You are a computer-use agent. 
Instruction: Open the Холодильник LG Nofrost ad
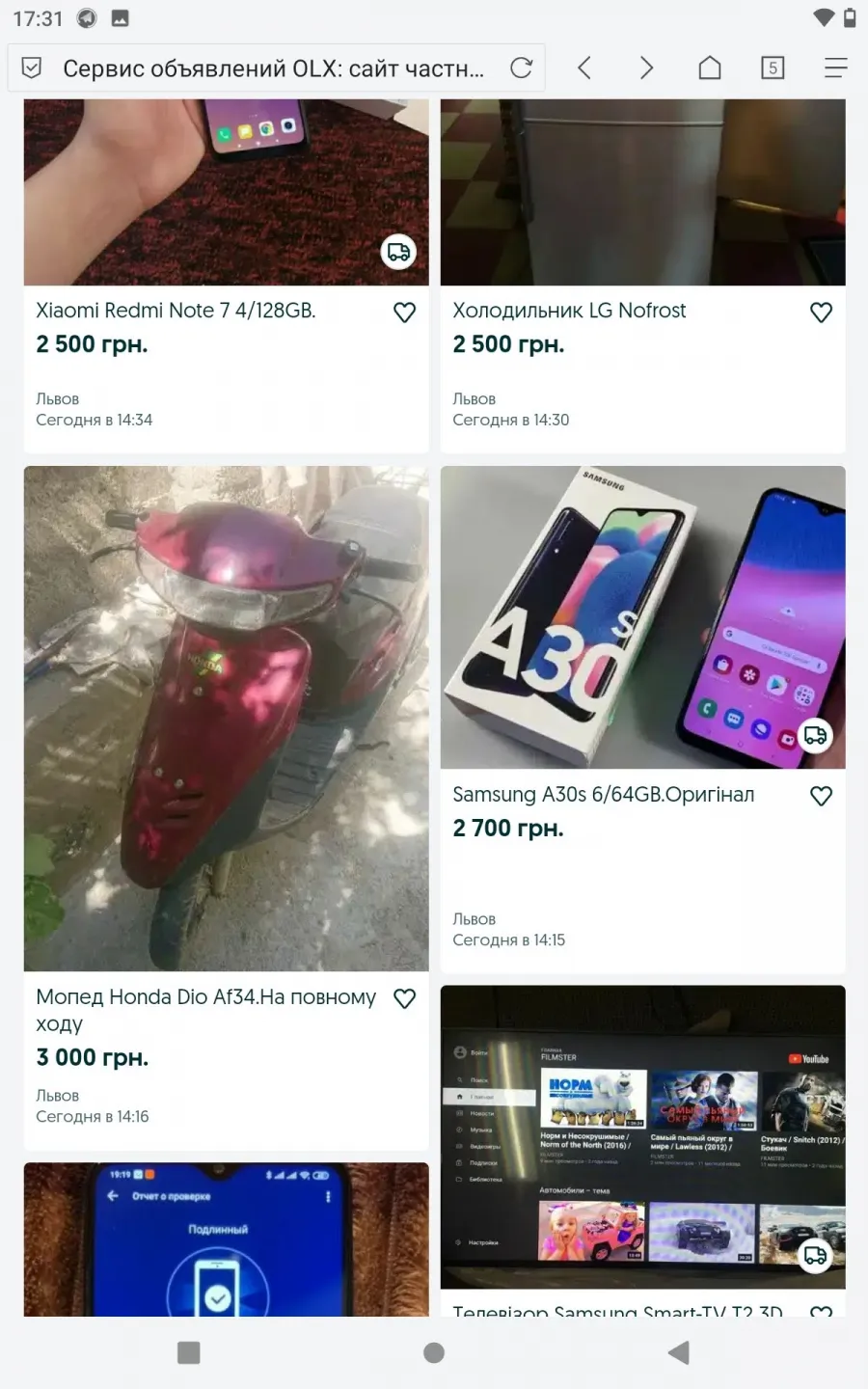point(569,311)
